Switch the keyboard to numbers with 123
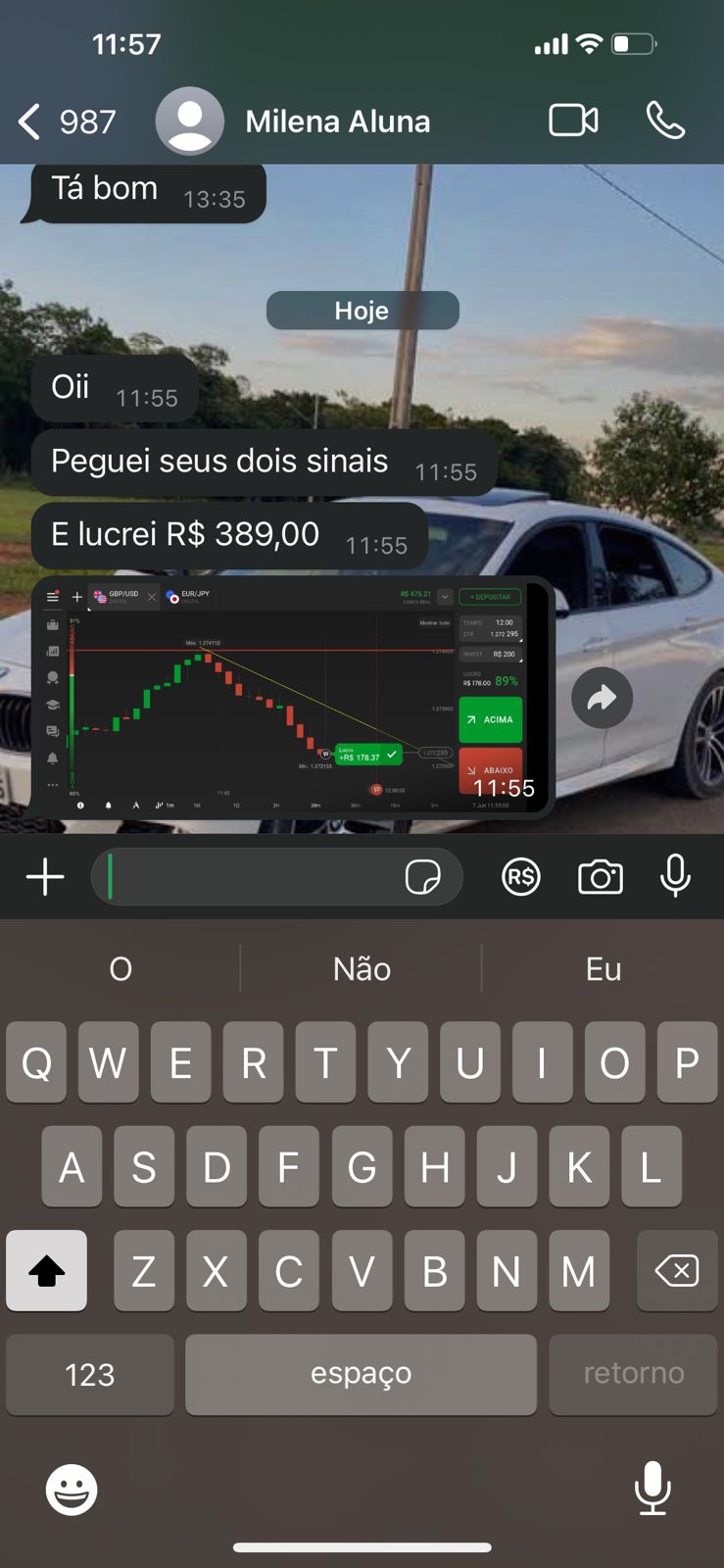The image size is (724, 1568). point(90,1374)
